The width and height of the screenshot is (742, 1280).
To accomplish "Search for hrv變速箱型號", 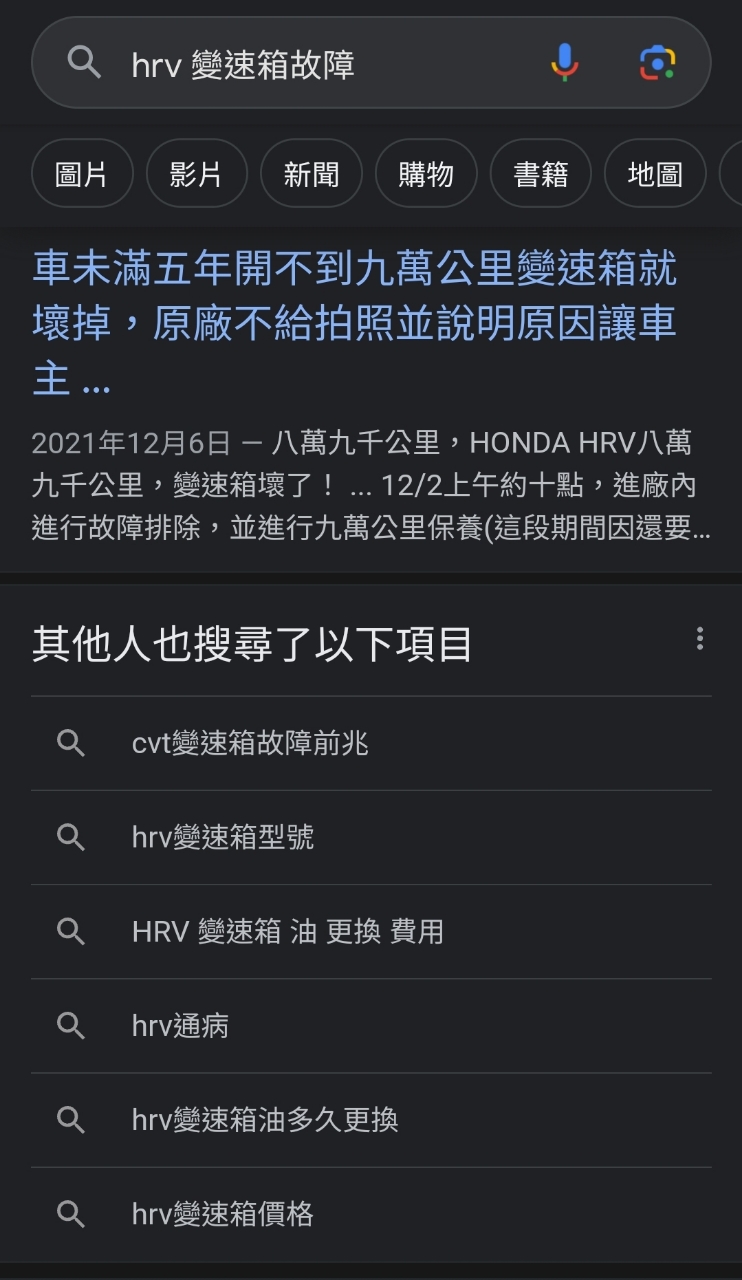I will (371, 837).
